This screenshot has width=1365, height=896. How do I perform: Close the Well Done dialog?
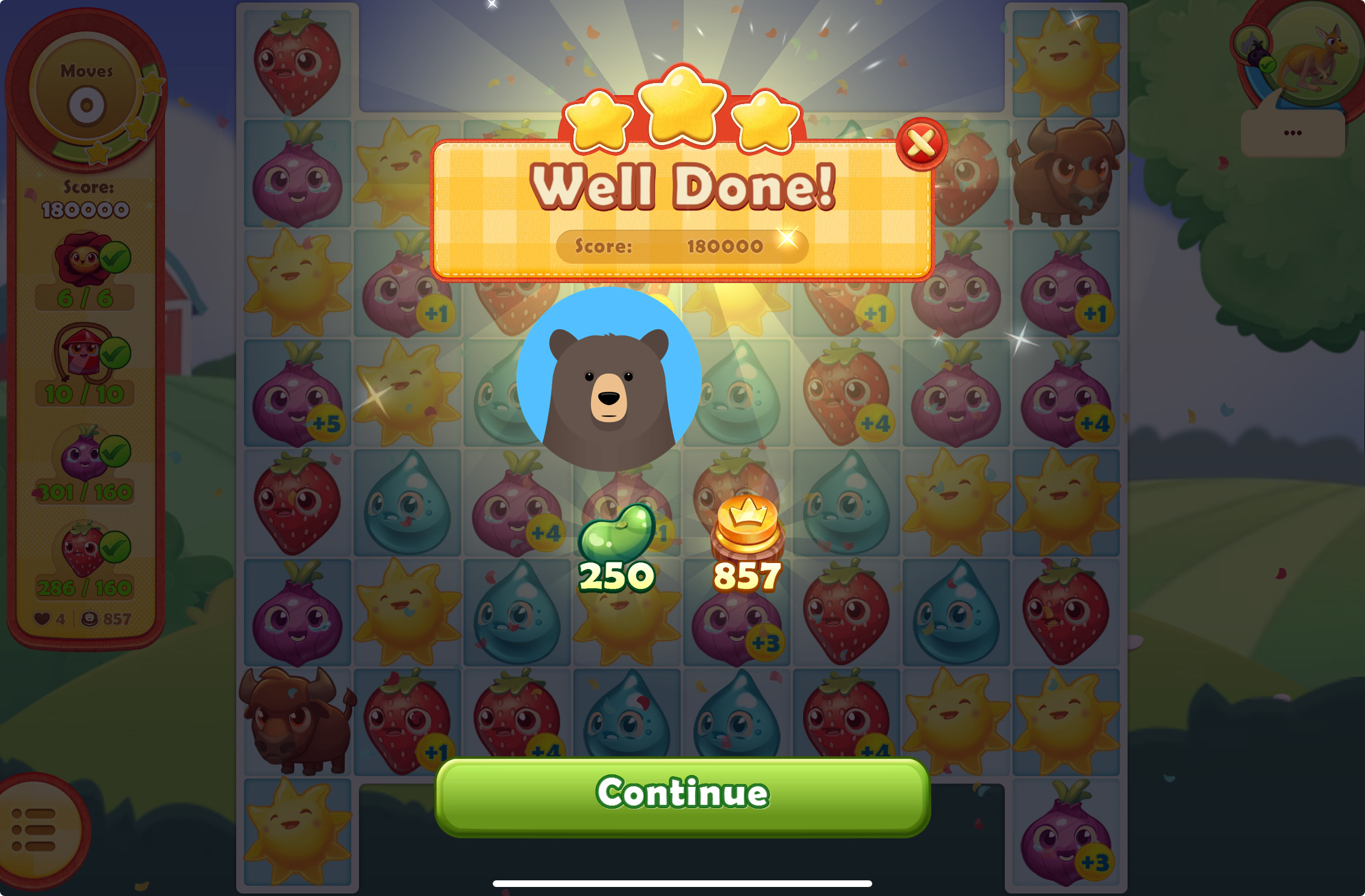pos(920,144)
